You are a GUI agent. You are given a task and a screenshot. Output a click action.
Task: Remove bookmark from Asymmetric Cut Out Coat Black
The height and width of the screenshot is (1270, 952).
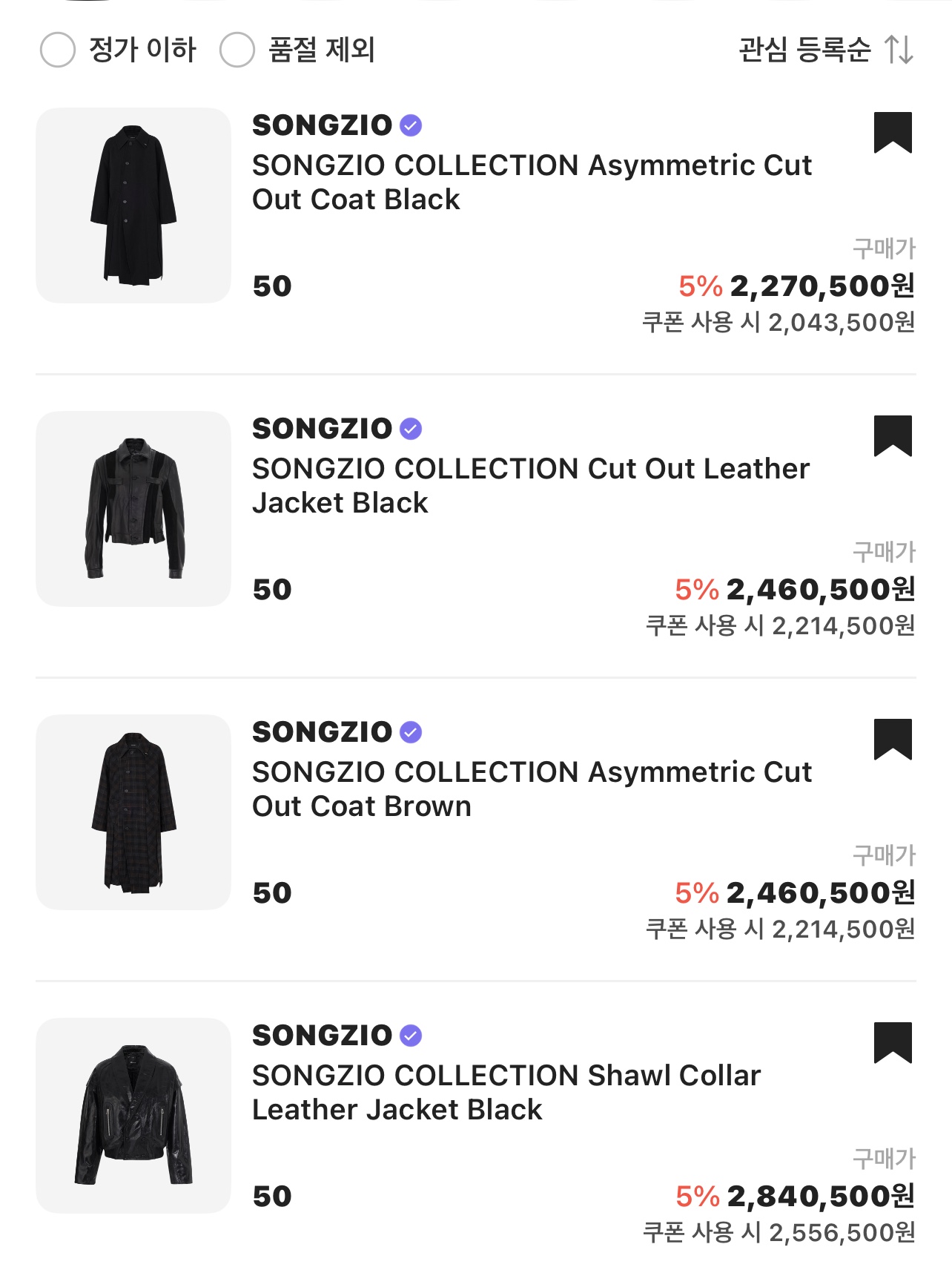coord(892,133)
